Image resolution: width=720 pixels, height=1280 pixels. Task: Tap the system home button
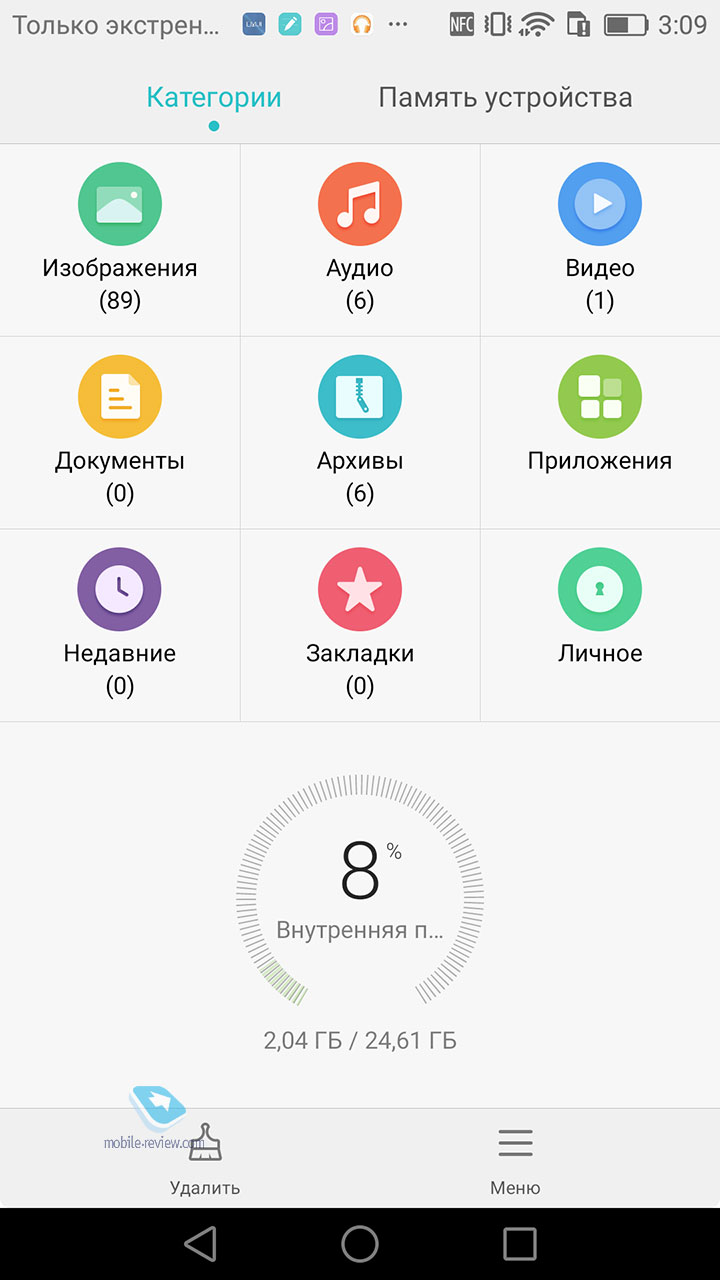[x=360, y=1244]
